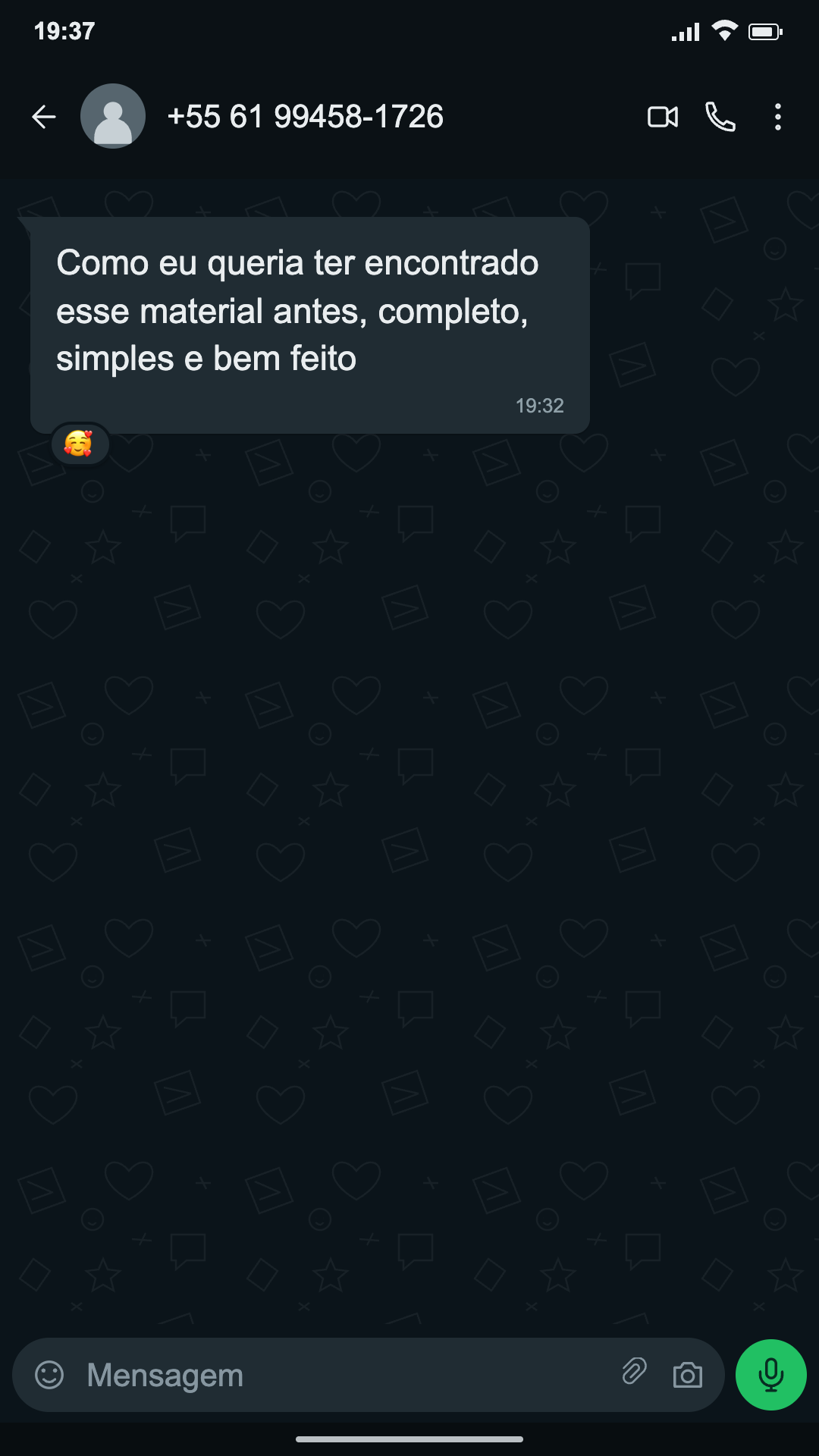The height and width of the screenshot is (1456, 819).
Task: Start a video call
Action: click(663, 117)
